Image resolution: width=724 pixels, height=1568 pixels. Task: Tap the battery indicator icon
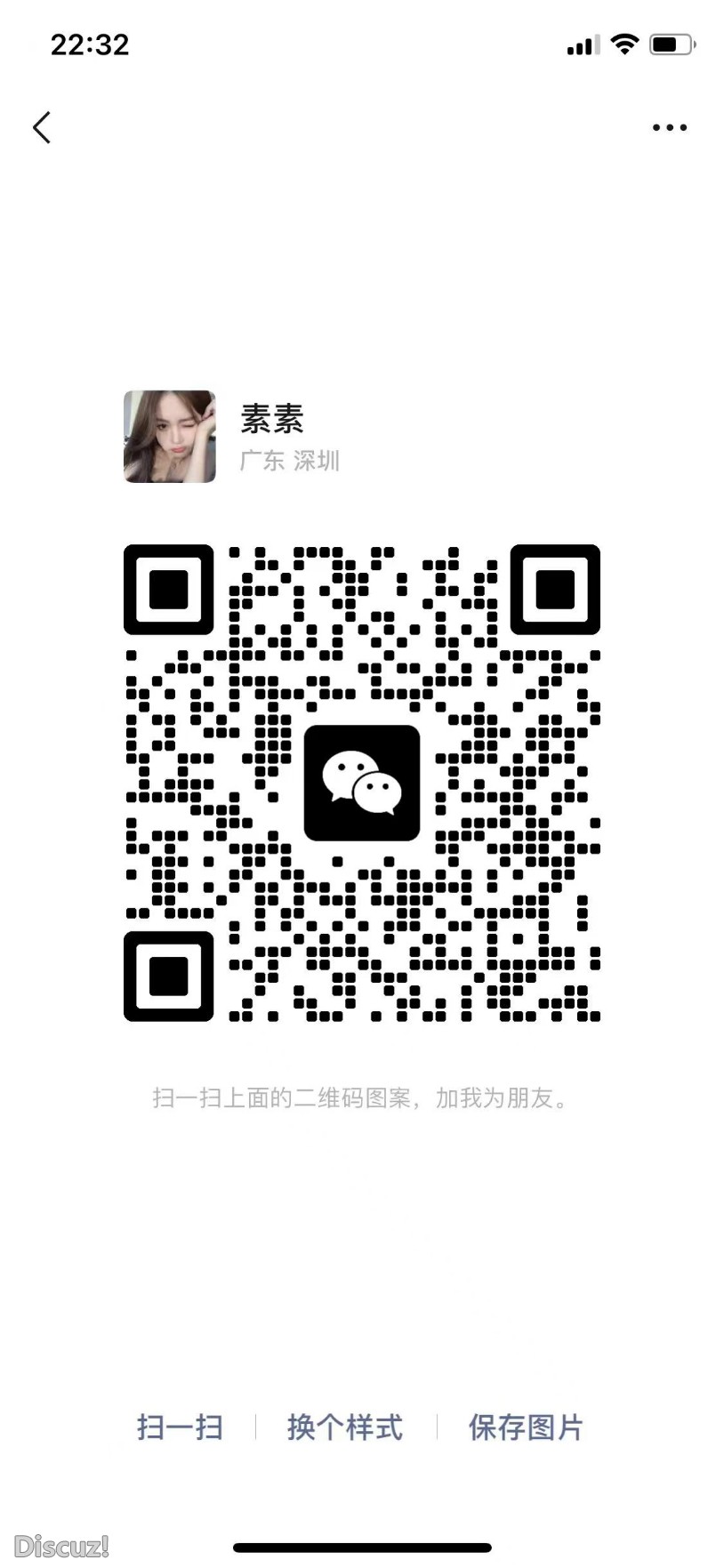coord(672,44)
